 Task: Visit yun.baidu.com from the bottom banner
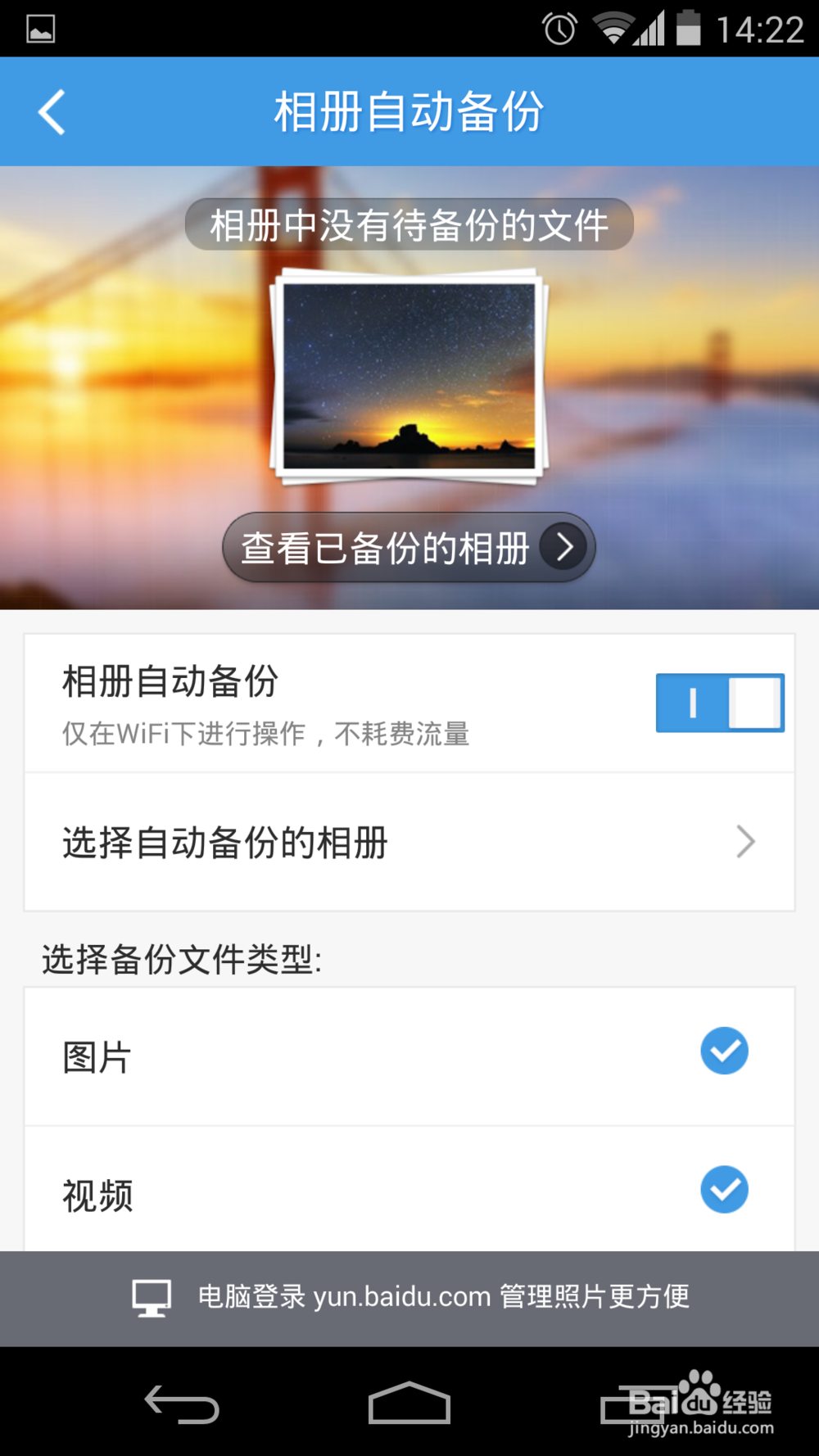point(401,1296)
